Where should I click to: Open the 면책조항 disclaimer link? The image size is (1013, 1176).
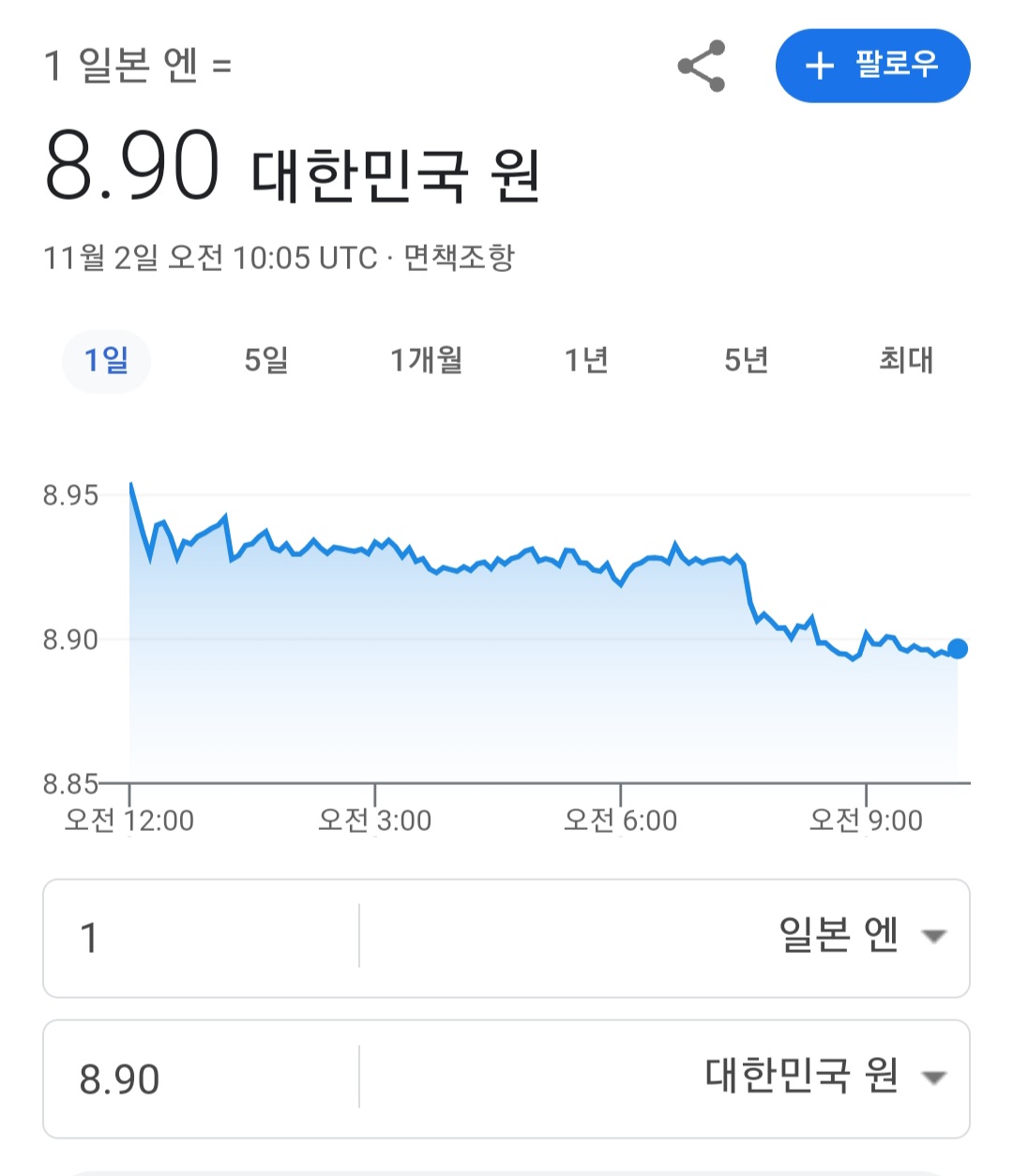459,257
